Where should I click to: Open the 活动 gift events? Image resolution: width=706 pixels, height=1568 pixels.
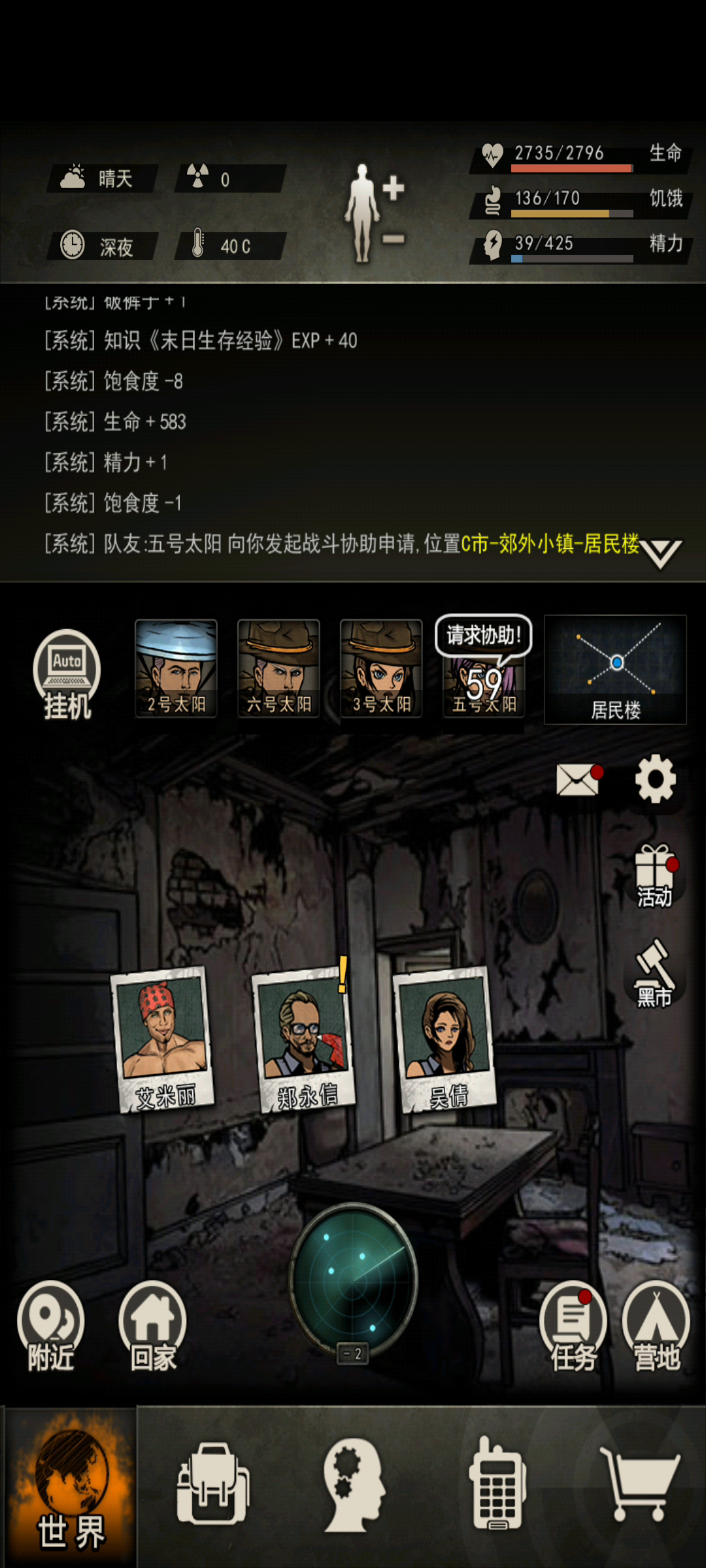(655, 875)
